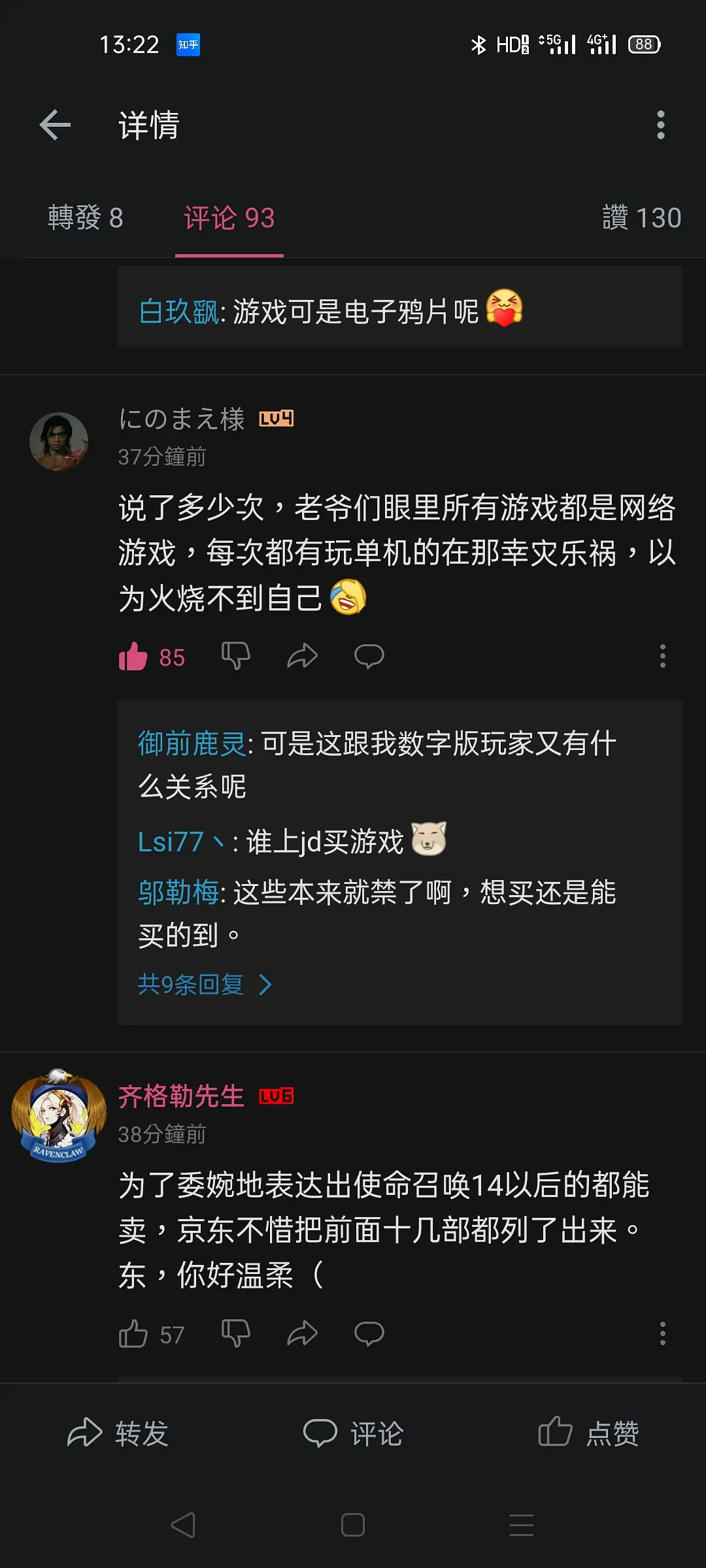Open 白玖飘's profile link
Viewport: 706px width, 1568px height.
coord(178,312)
